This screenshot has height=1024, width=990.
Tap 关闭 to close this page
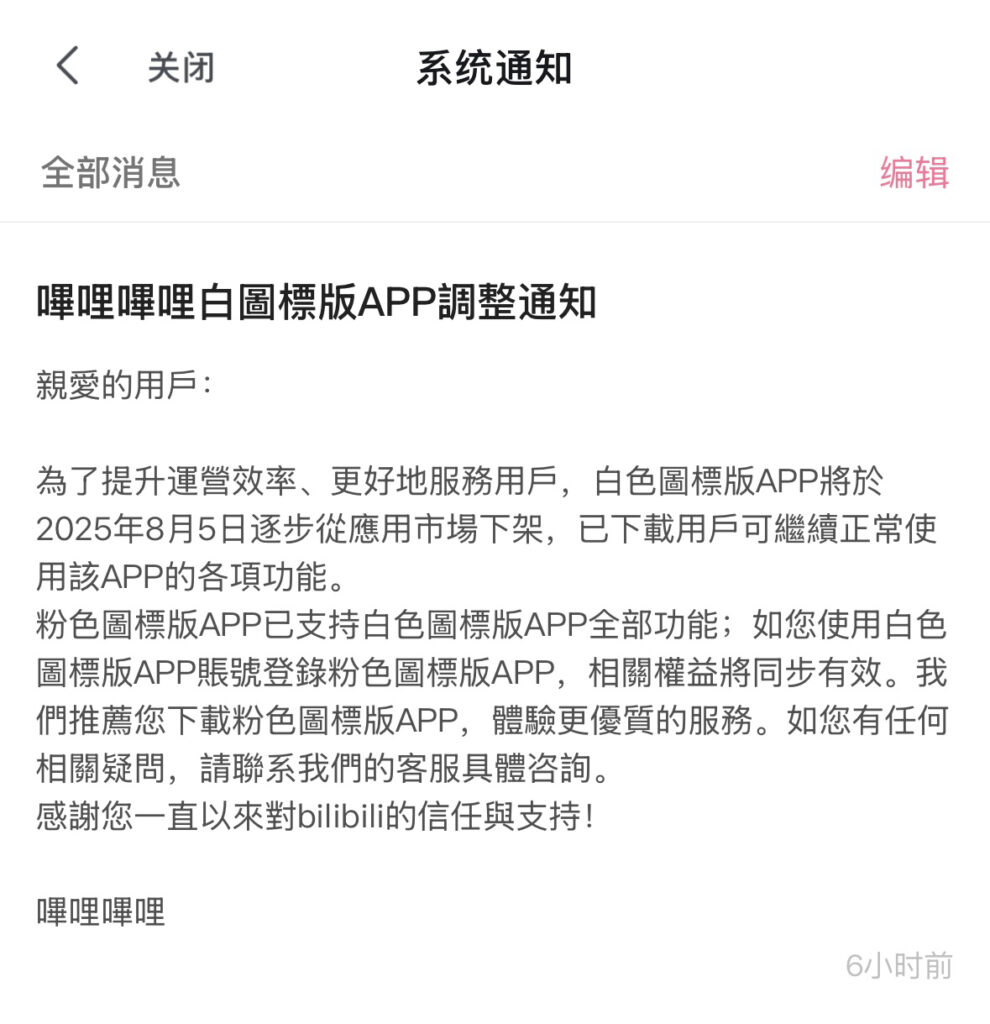point(181,68)
